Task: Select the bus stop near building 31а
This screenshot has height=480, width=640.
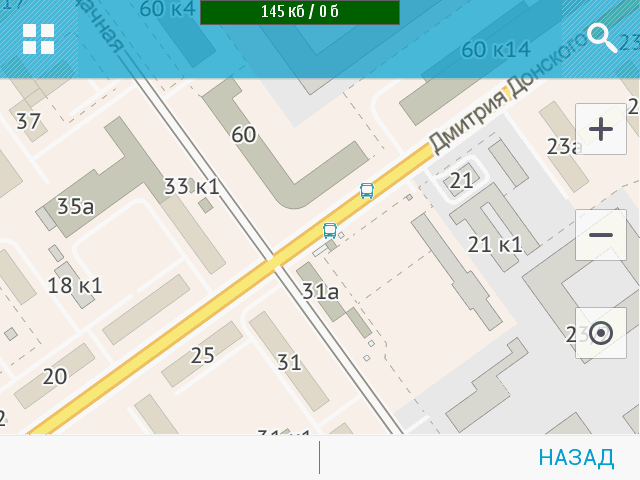Action: tap(330, 230)
